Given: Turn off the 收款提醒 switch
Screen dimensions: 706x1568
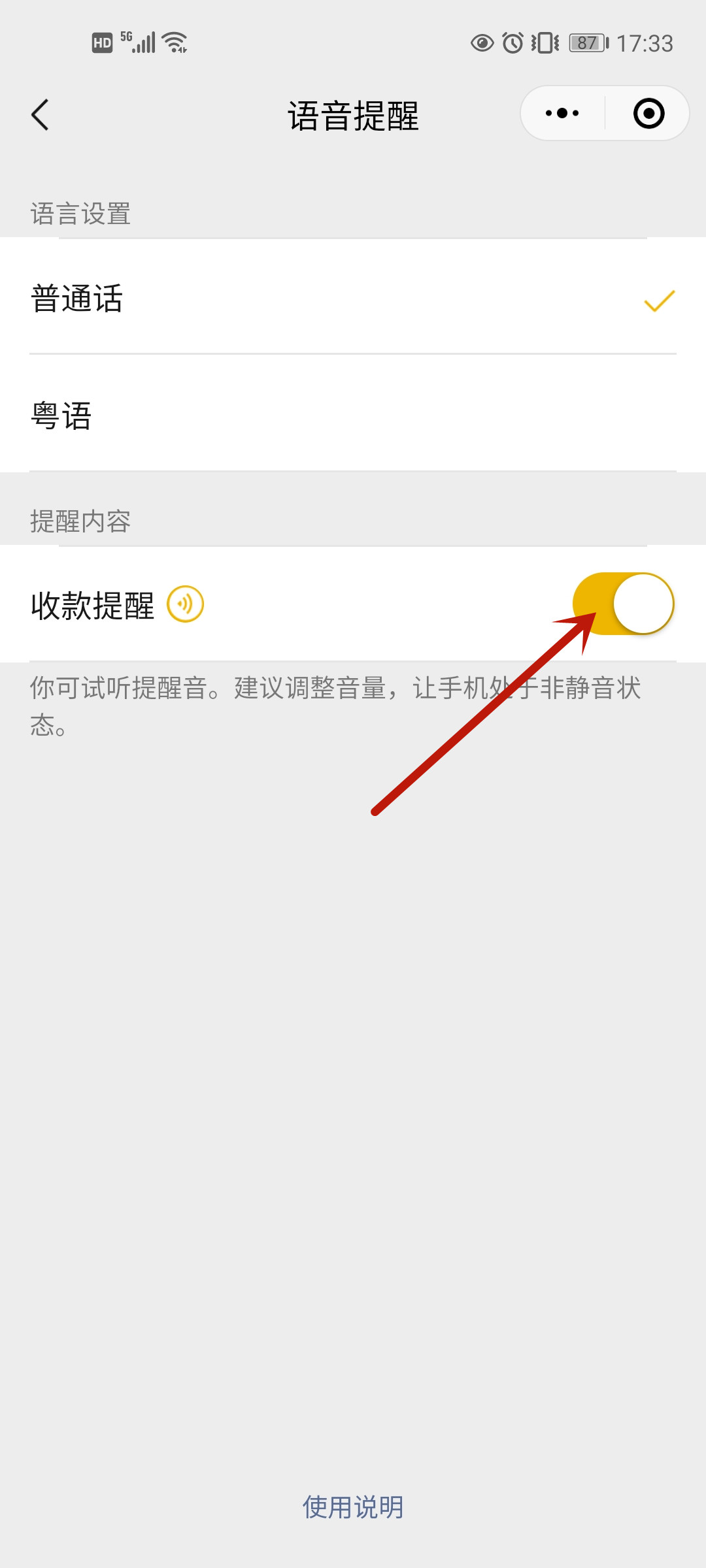Looking at the screenshot, I should (x=623, y=604).
